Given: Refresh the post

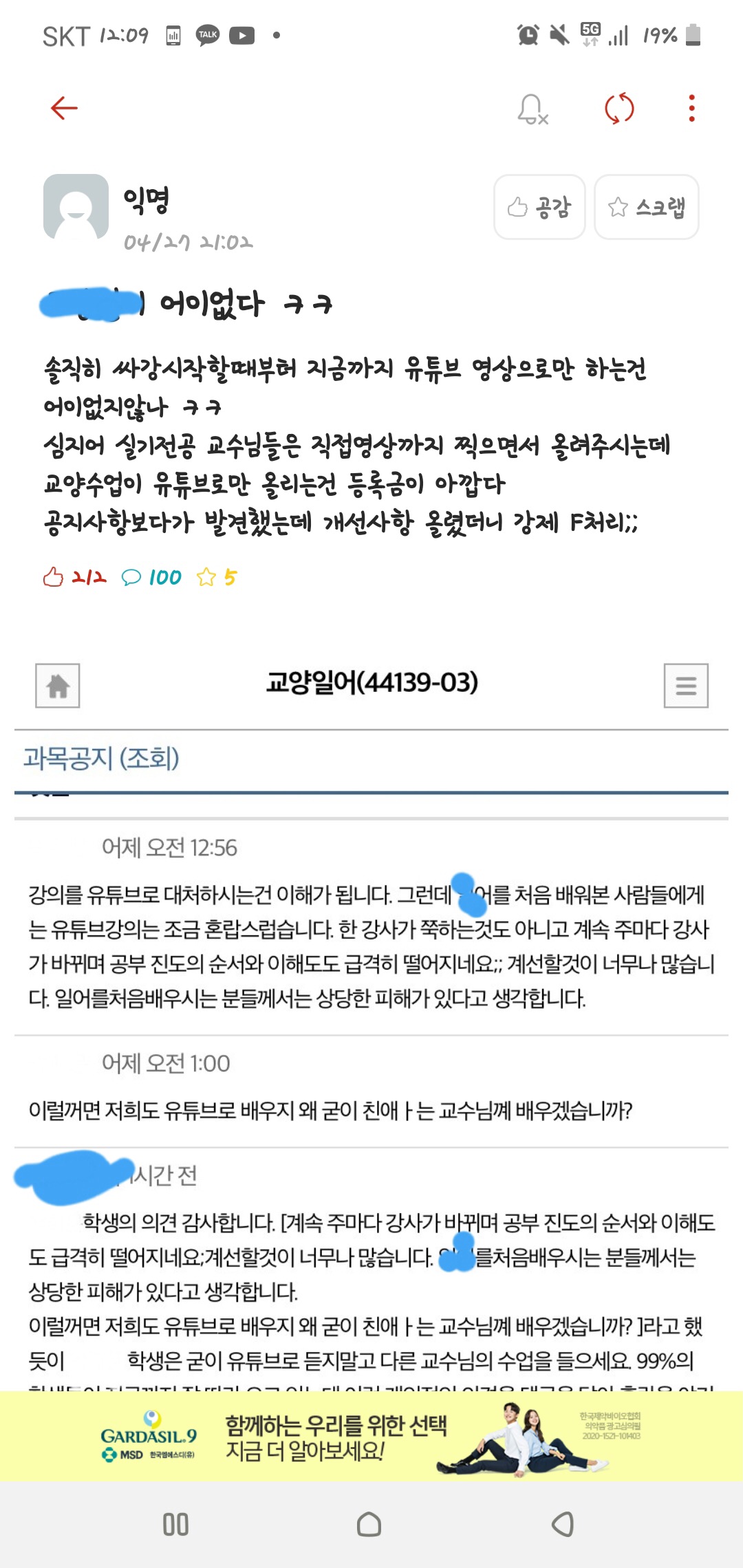Looking at the screenshot, I should (x=619, y=108).
